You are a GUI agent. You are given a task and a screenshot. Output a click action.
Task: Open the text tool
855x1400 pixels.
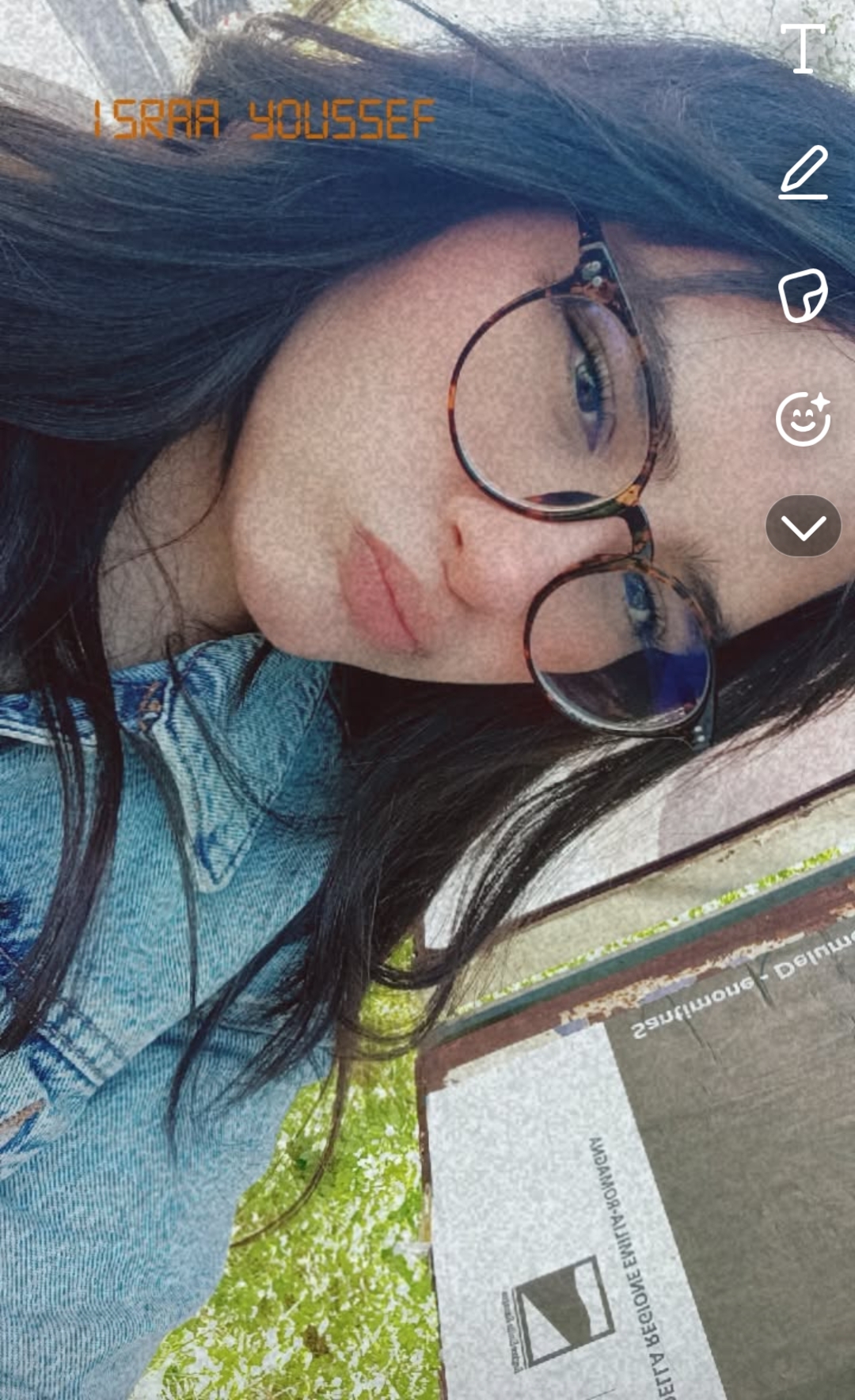(x=803, y=48)
